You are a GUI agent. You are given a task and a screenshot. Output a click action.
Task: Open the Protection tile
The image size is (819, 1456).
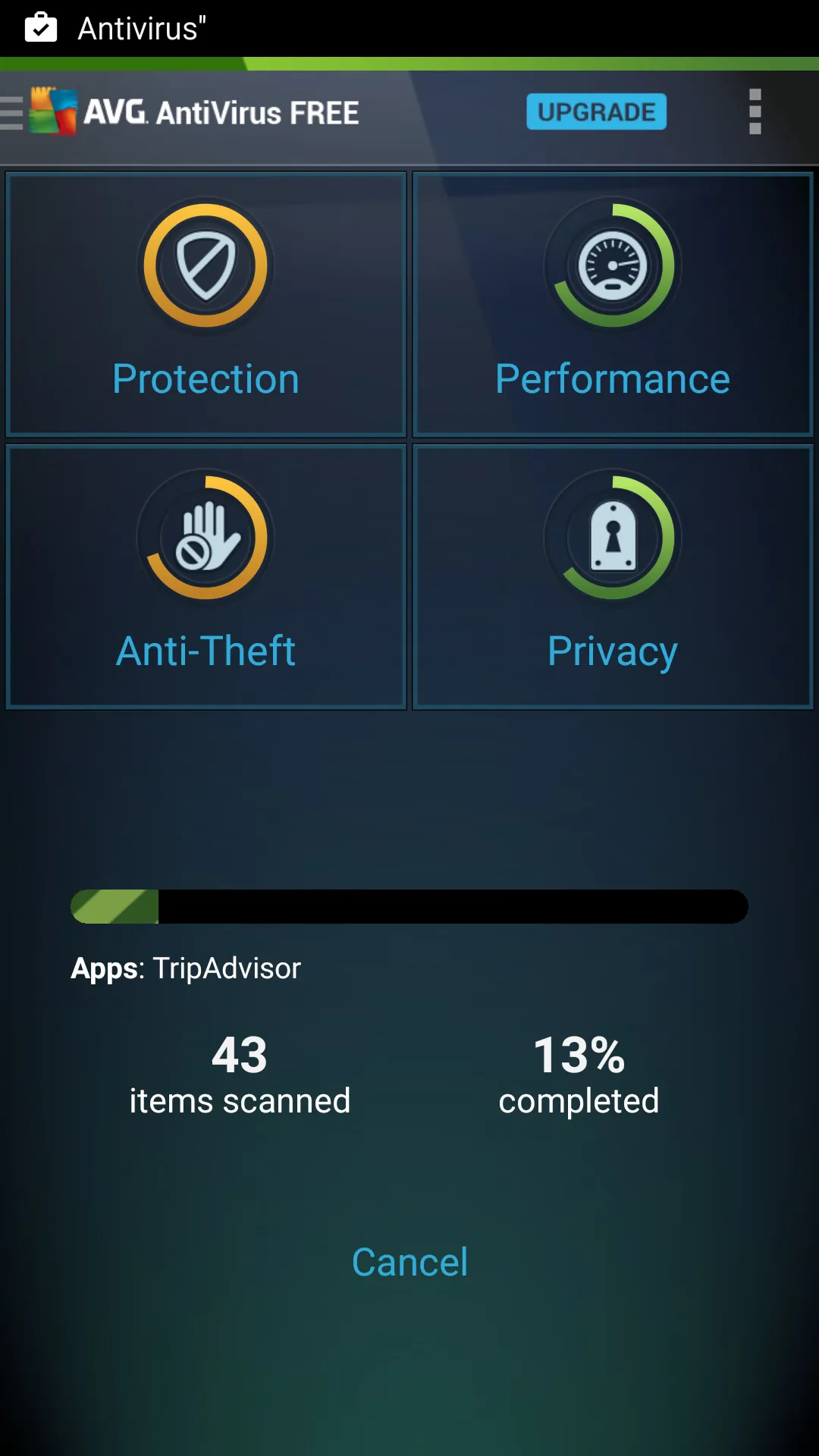206,304
